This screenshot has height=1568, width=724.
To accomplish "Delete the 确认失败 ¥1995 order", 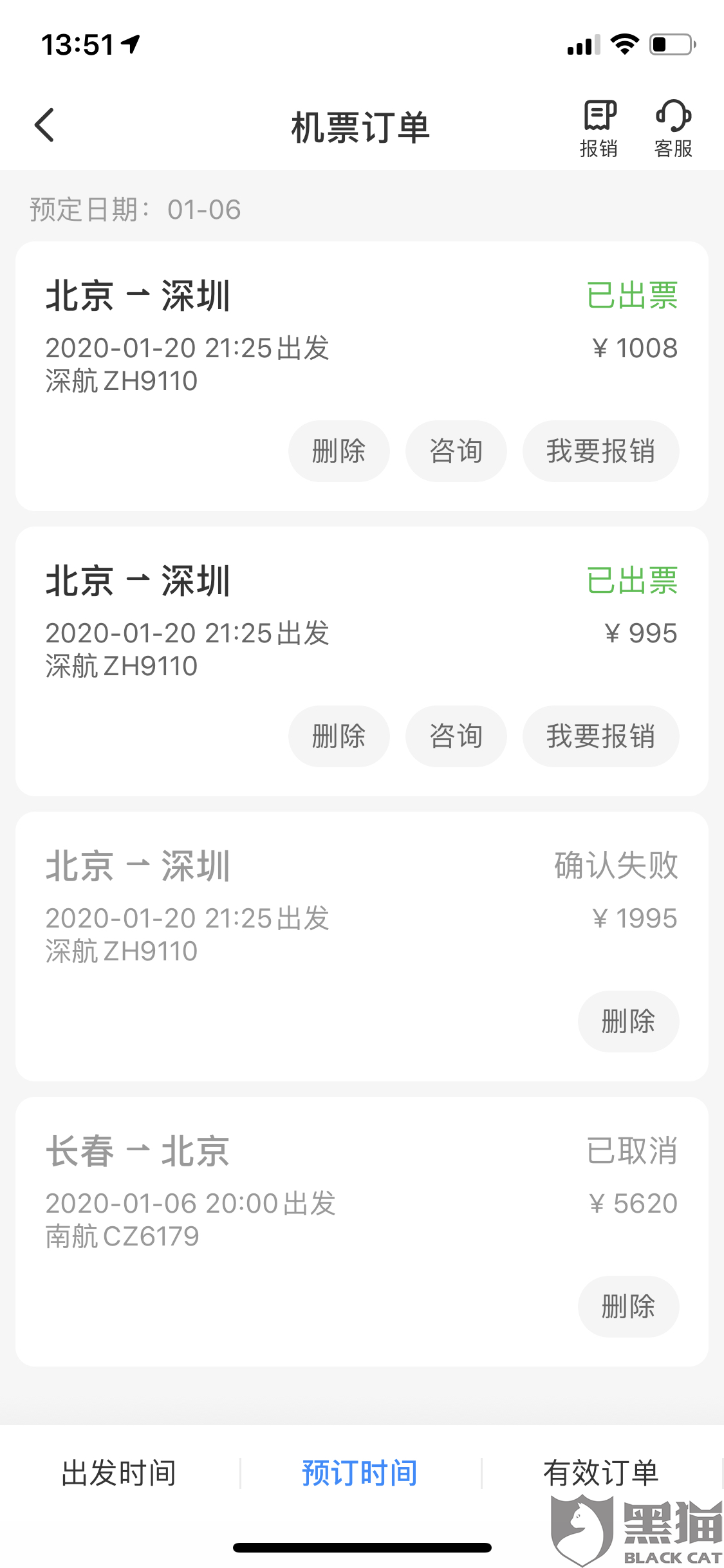I will click(628, 1022).
